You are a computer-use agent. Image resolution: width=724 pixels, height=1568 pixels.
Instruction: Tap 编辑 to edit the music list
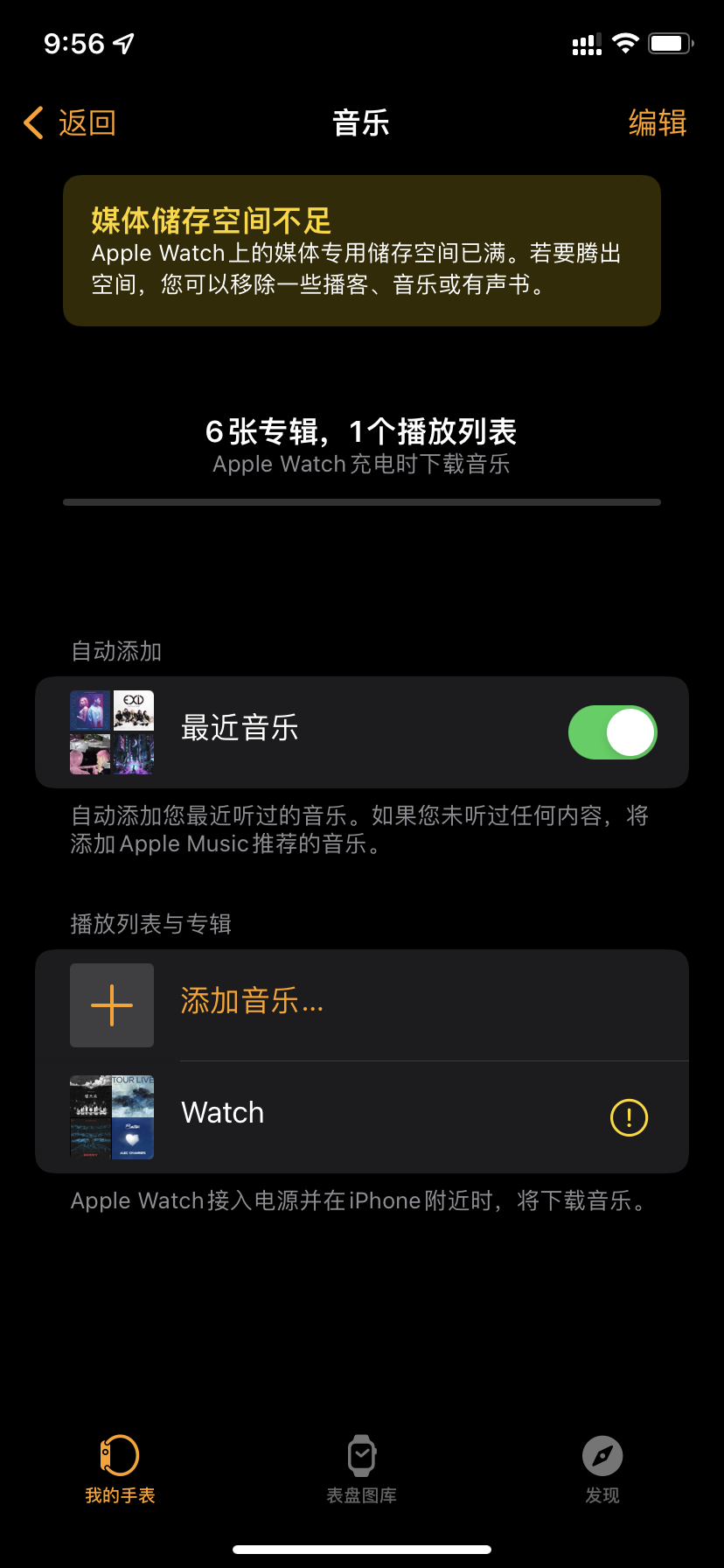click(x=657, y=123)
